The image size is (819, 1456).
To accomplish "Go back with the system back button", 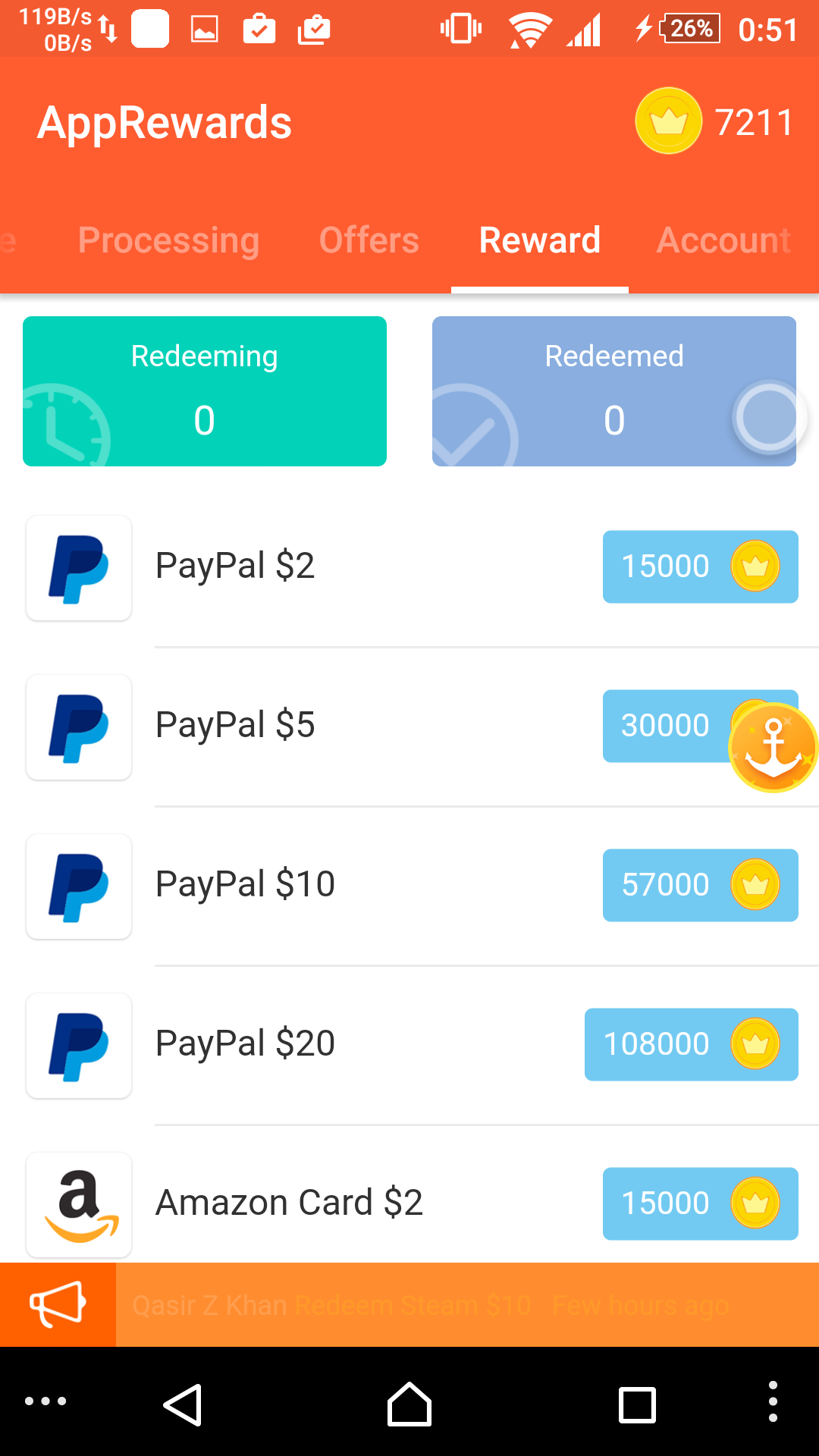I will point(183,1404).
